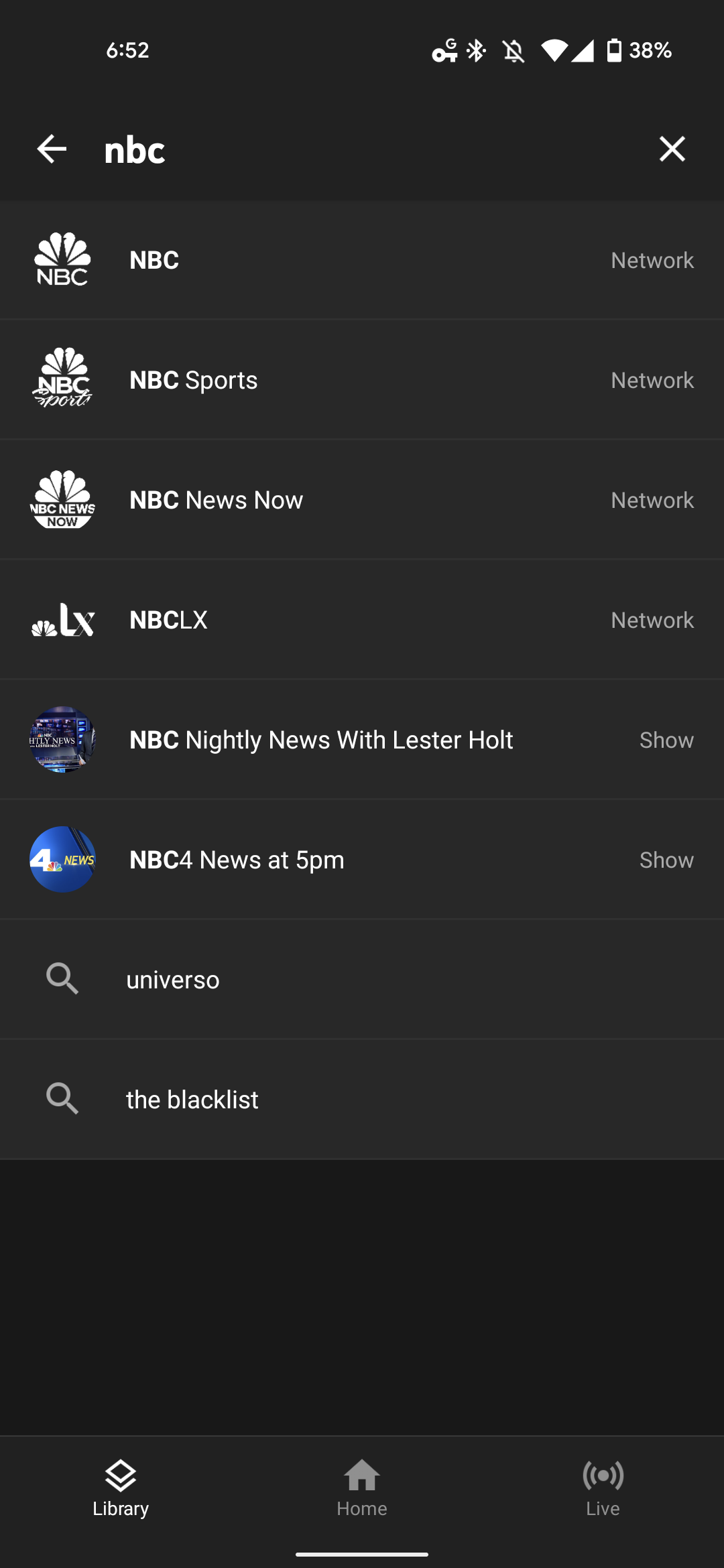
Task: Tap the magnifier icon beside the blacklist
Action: tap(62, 1098)
